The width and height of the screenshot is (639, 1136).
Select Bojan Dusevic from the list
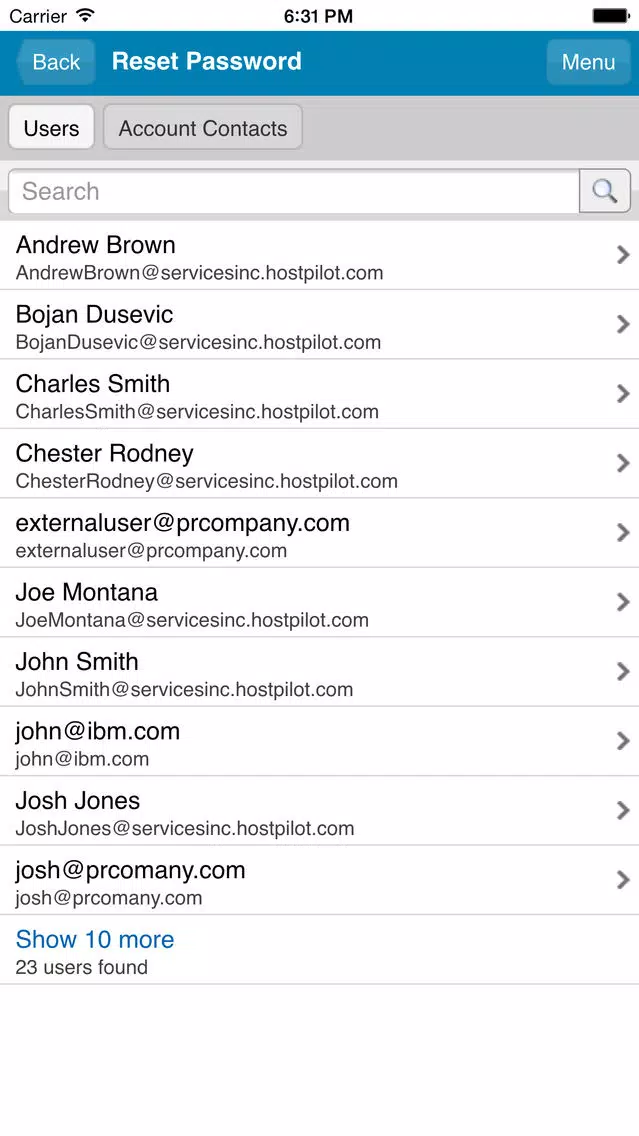pos(319,325)
